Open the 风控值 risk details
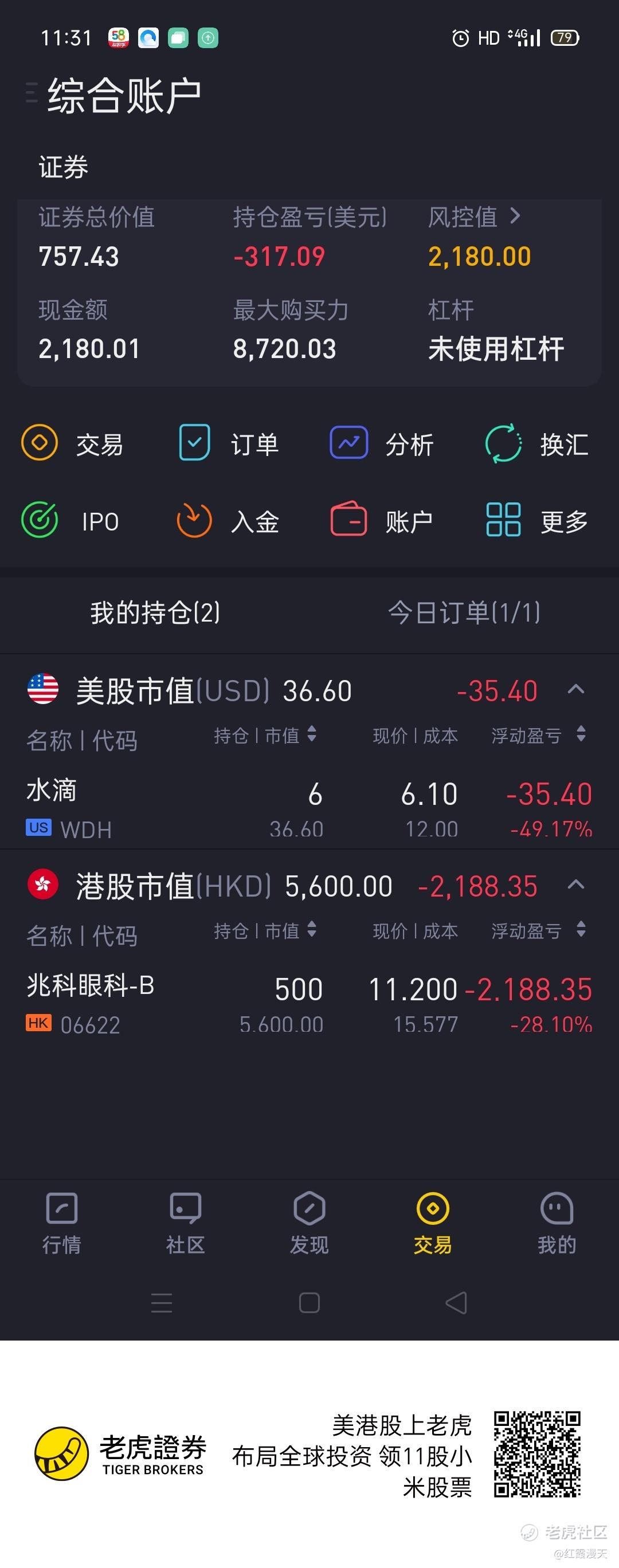This screenshot has height=1568, width=619. click(474, 217)
